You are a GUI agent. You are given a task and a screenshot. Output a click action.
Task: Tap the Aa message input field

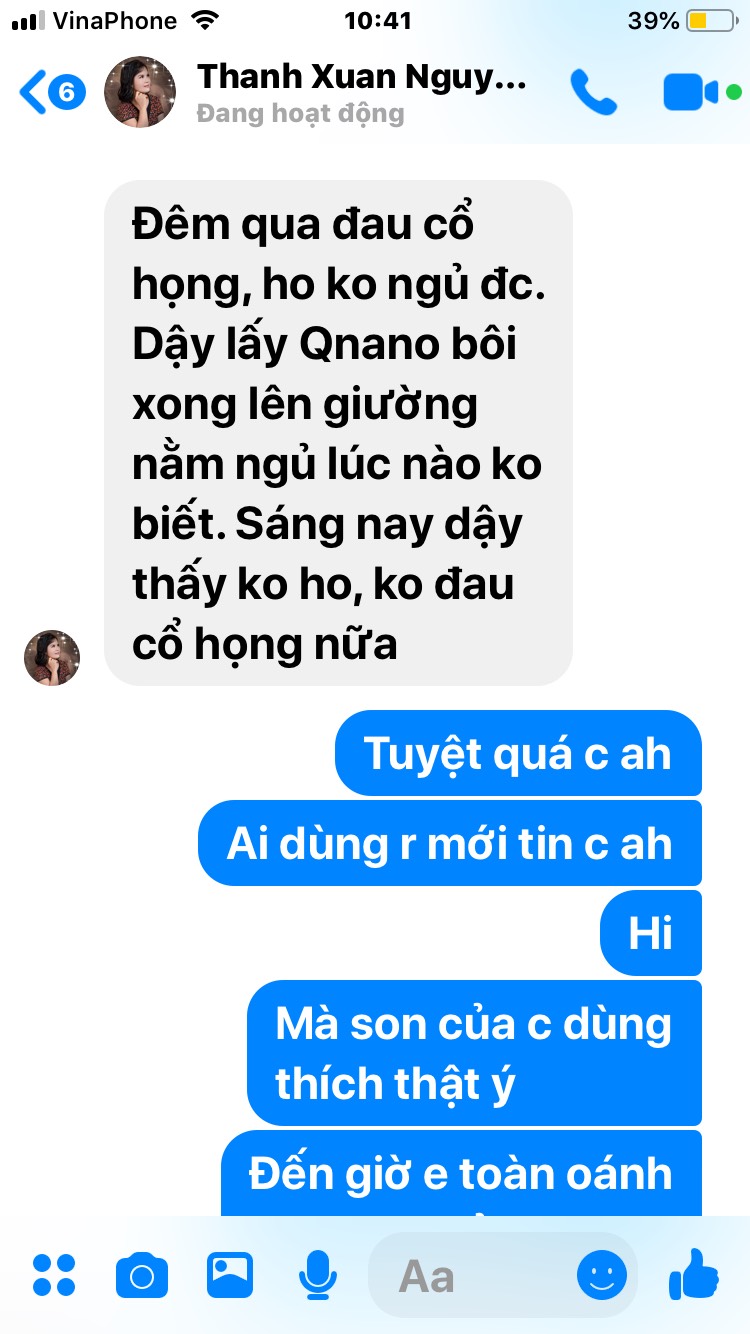point(470,1275)
